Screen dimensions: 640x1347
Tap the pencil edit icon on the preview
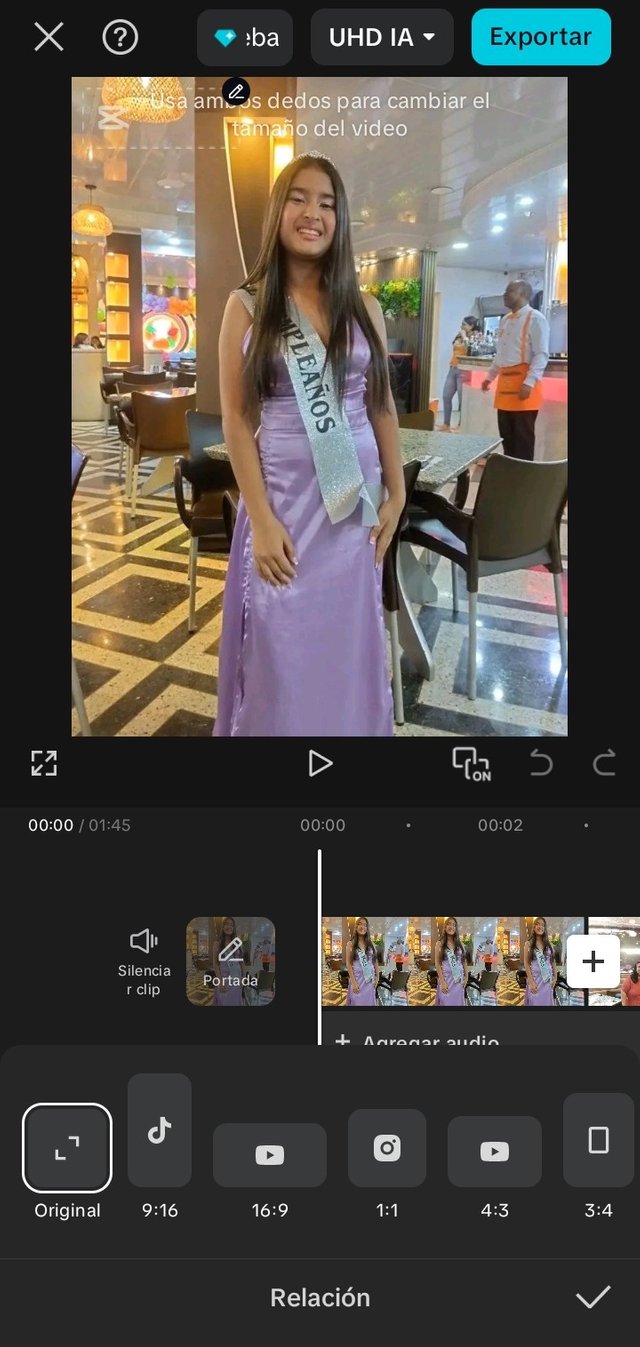(236, 92)
